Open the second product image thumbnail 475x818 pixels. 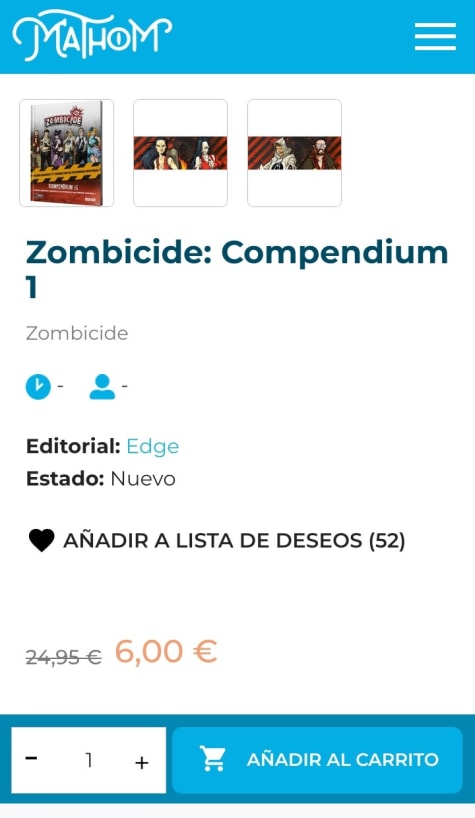tap(180, 153)
